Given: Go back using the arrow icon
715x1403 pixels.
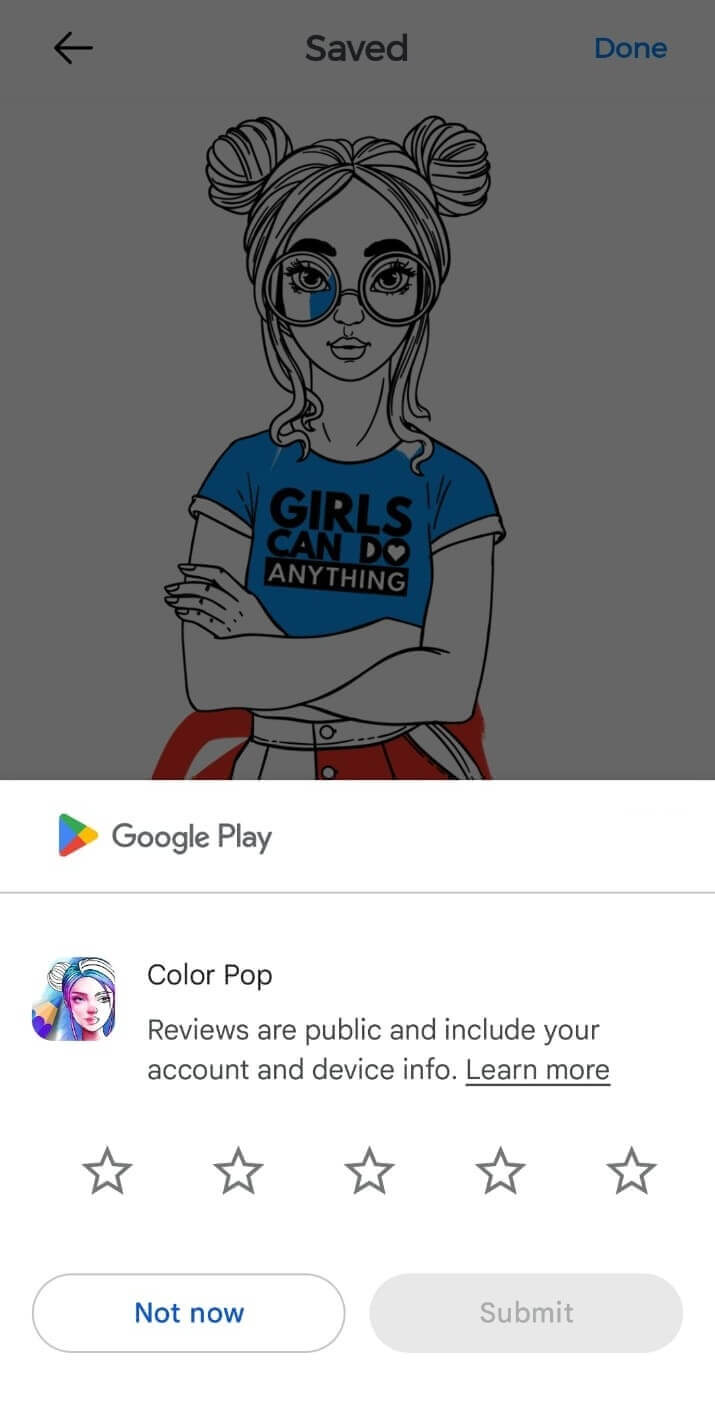Looking at the screenshot, I should 73,48.
